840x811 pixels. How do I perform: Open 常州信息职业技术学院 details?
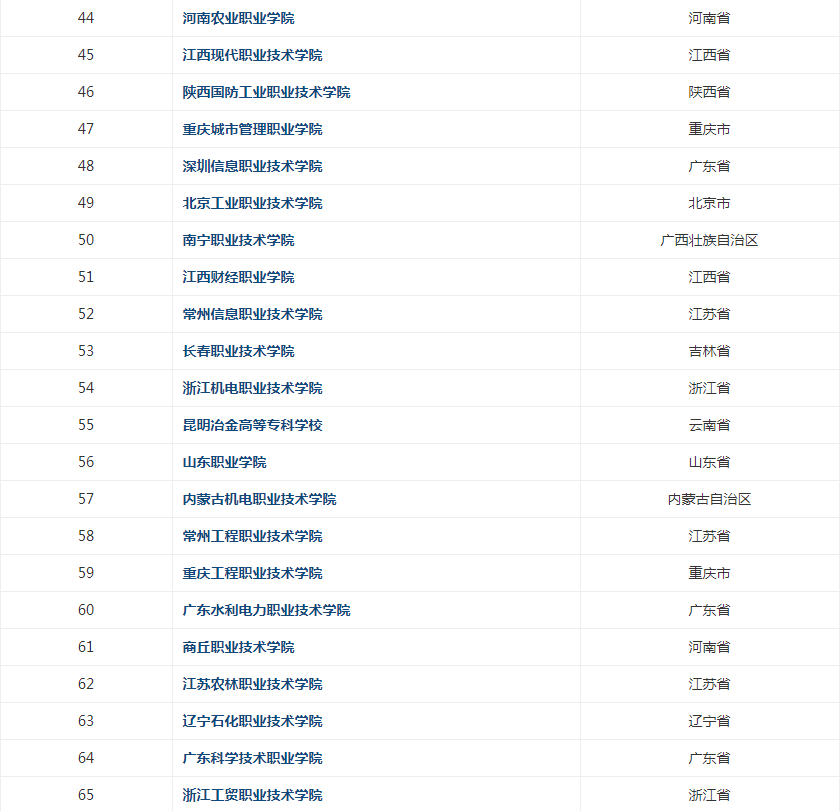(252, 314)
